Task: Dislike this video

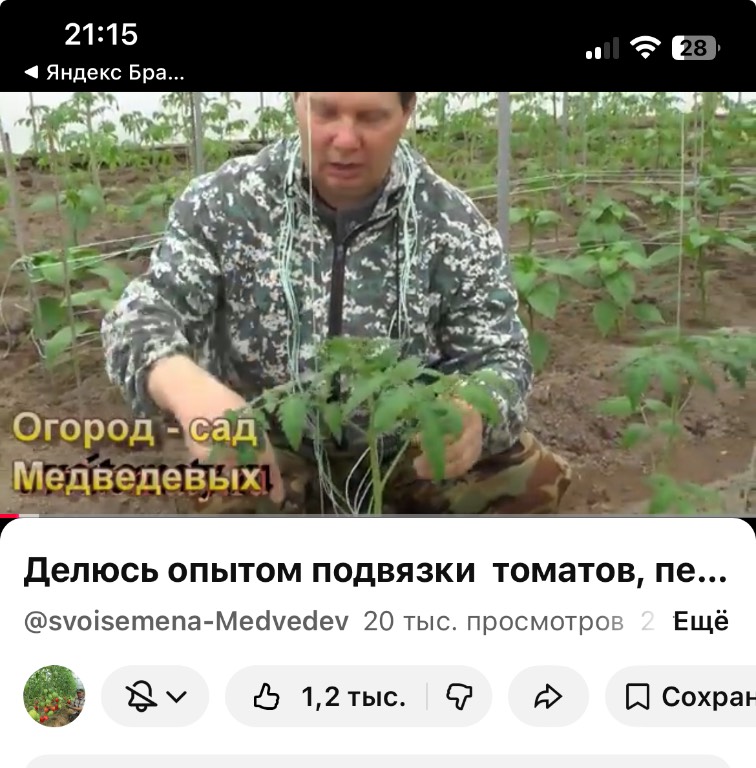Action: click(x=458, y=696)
